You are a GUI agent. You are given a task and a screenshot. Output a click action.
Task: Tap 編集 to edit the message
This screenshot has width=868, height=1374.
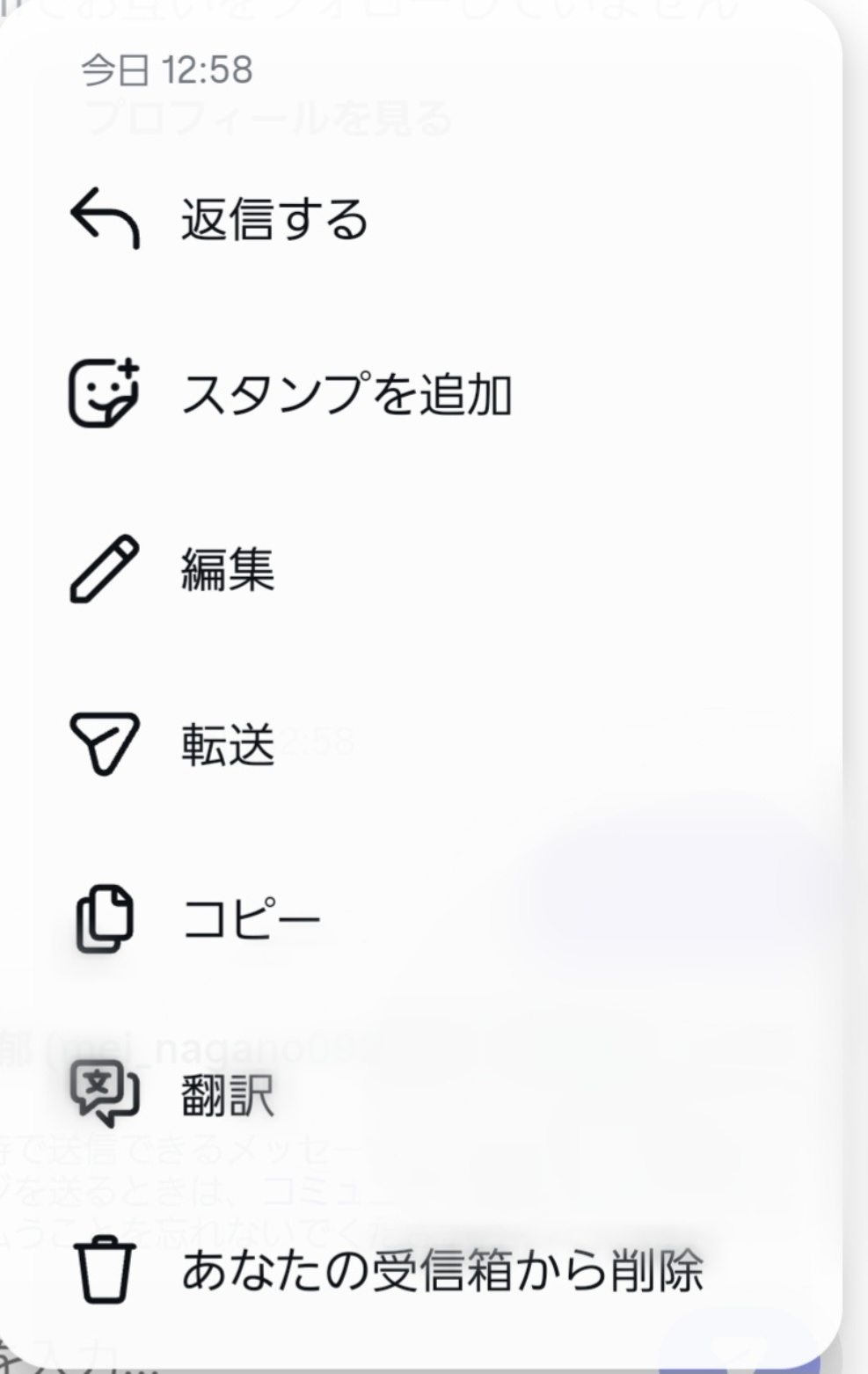(227, 568)
